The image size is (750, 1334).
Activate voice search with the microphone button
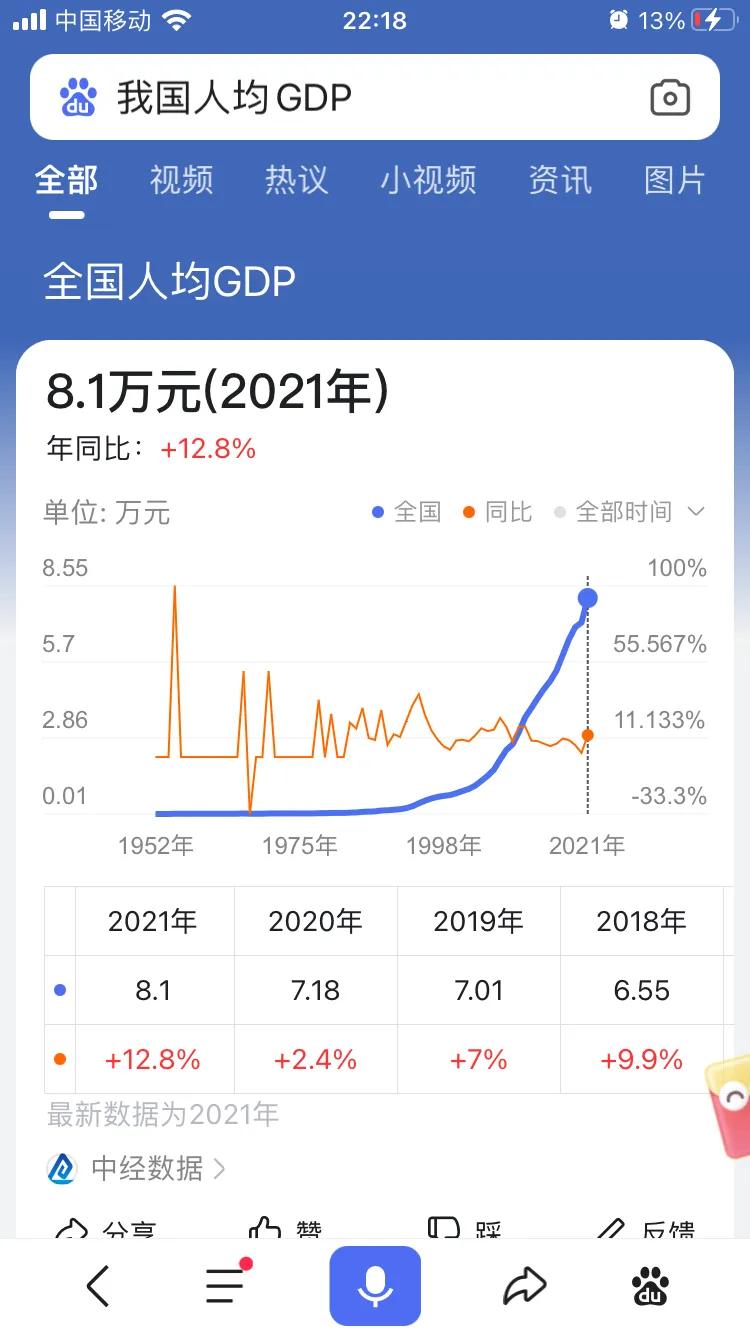[x=375, y=1285]
